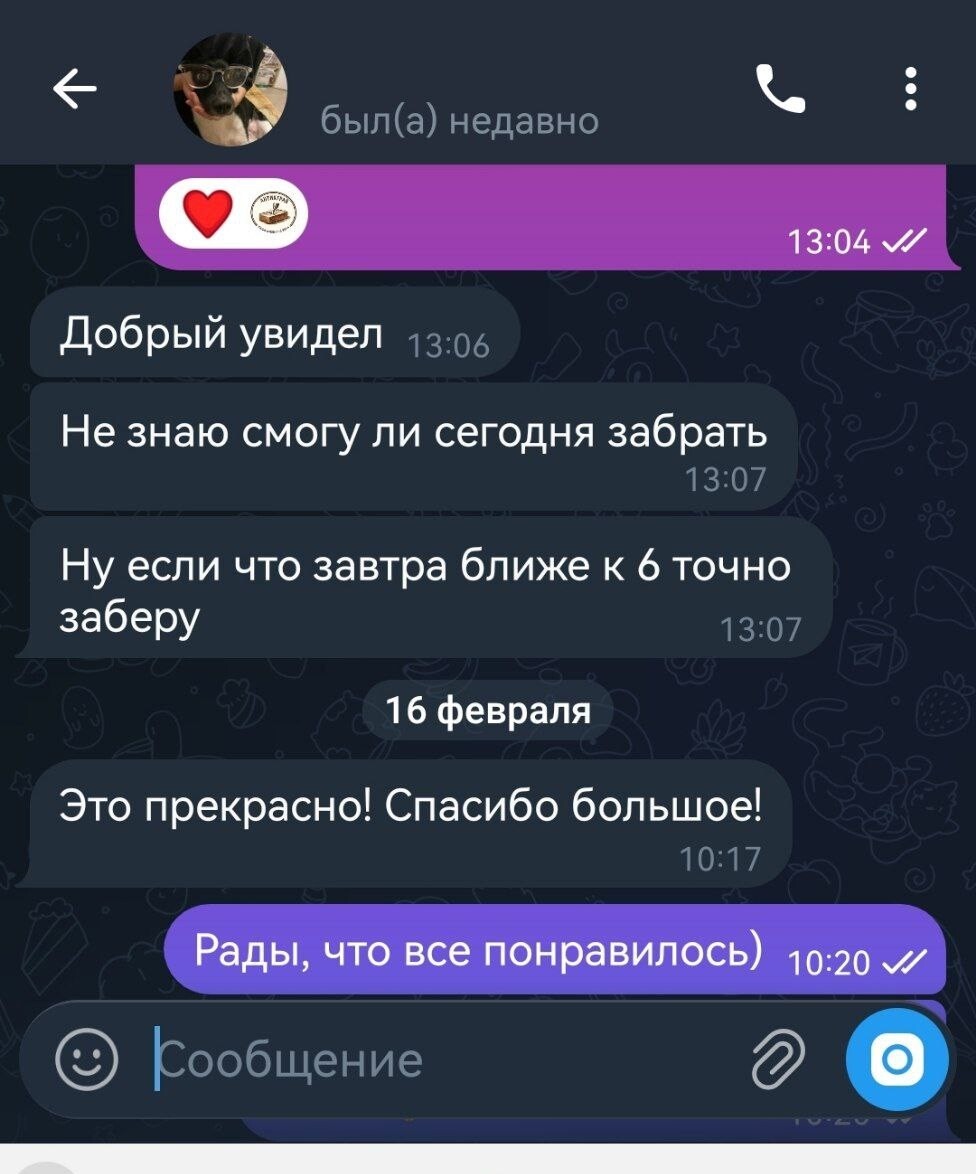This screenshot has width=976, height=1174.
Task: Attach a file with the paperclip
Action: pyautogui.click(x=778, y=1058)
